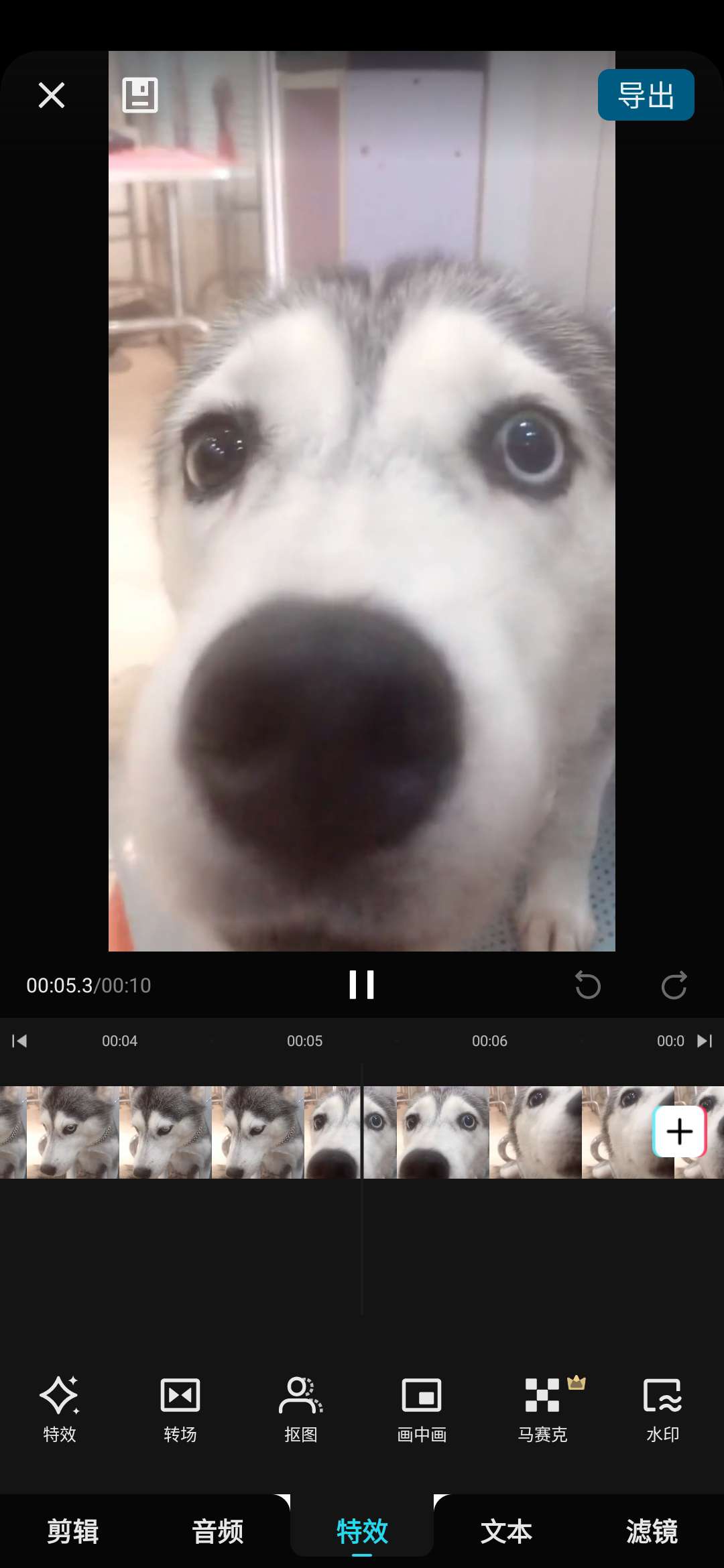Undo the last edit
The image size is (724, 1568).
pyautogui.click(x=588, y=985)
